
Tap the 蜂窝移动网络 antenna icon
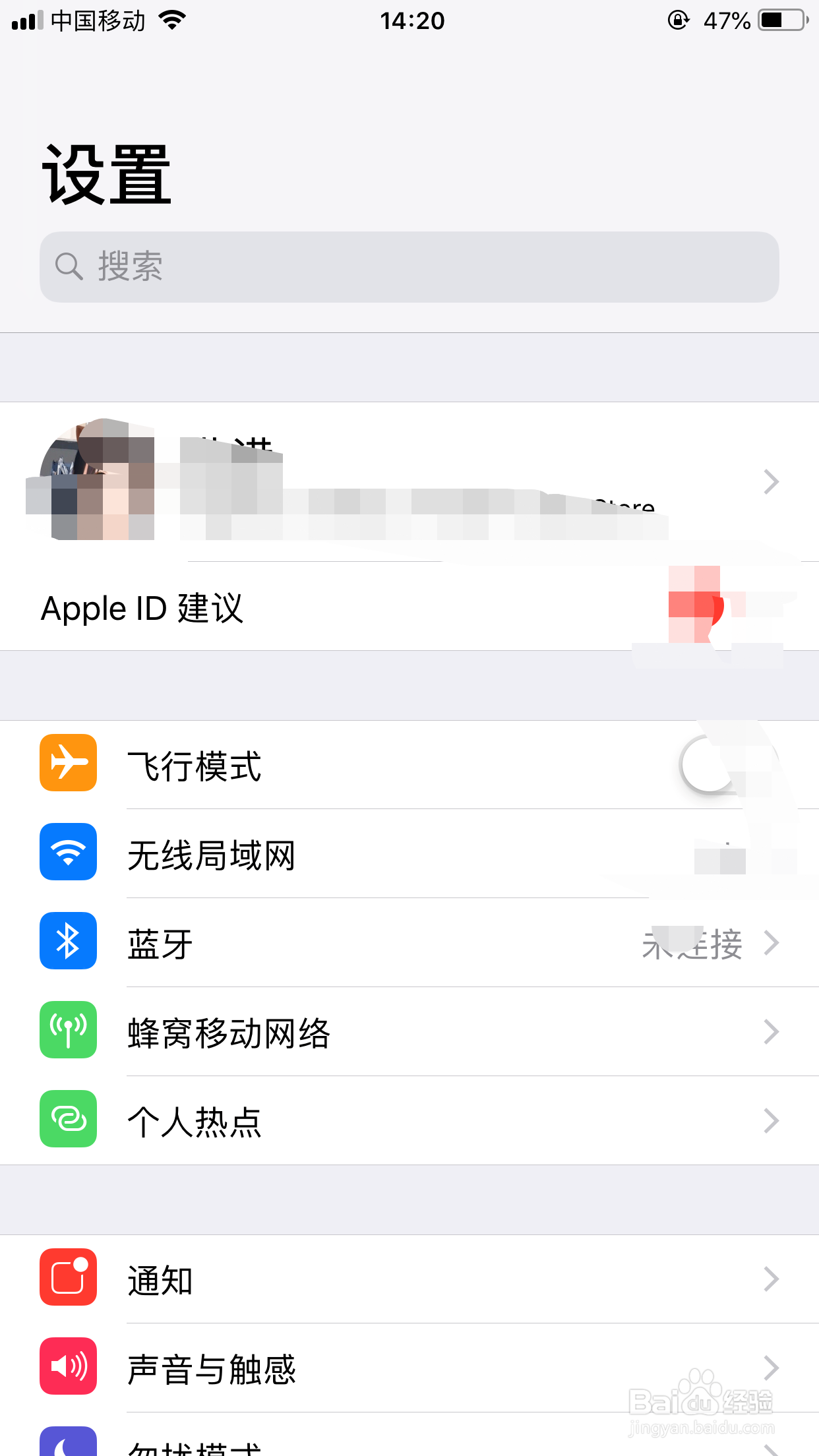tap(68, 1030)
